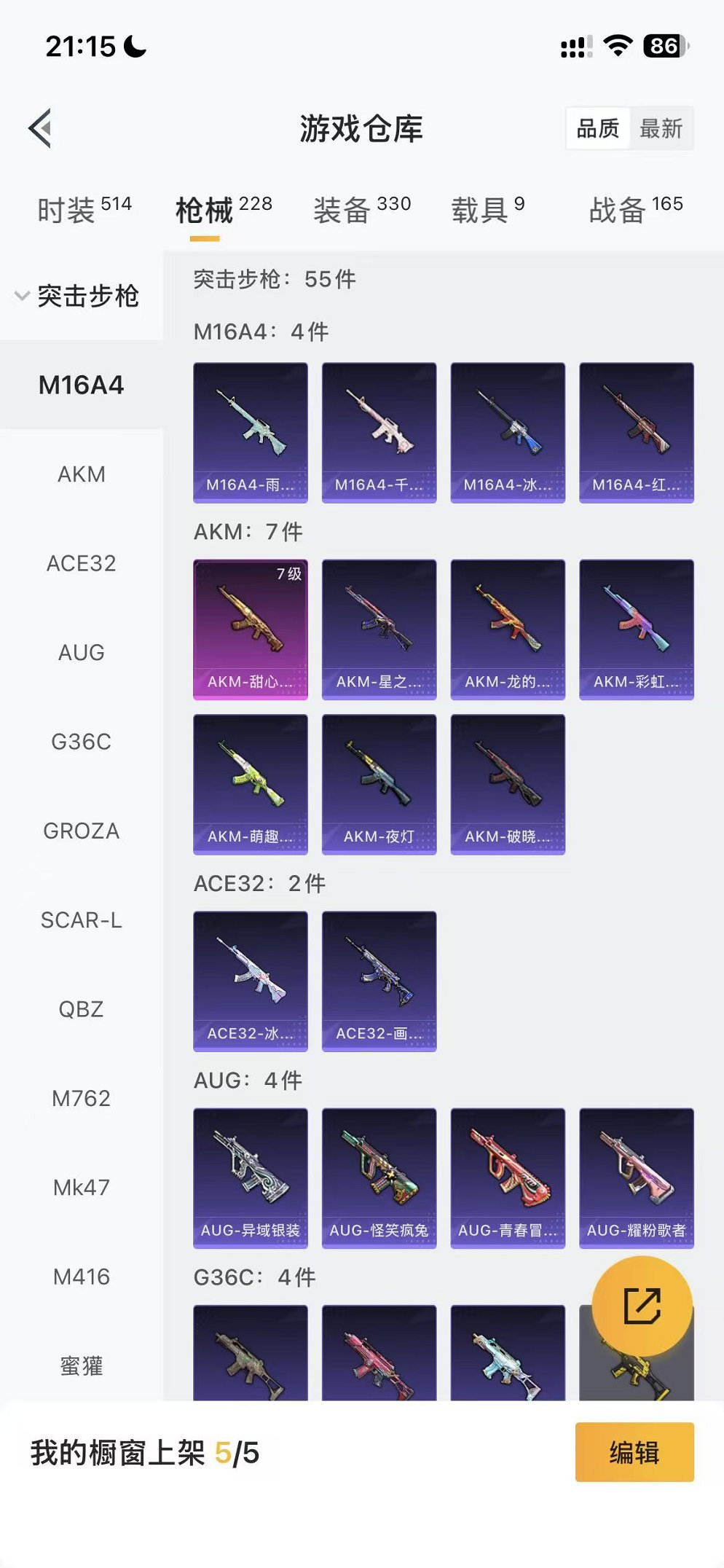Open the AUG-耀粉歌者 skin
The width and height of the screenshot is (724, 1568).
[636, 1177]
